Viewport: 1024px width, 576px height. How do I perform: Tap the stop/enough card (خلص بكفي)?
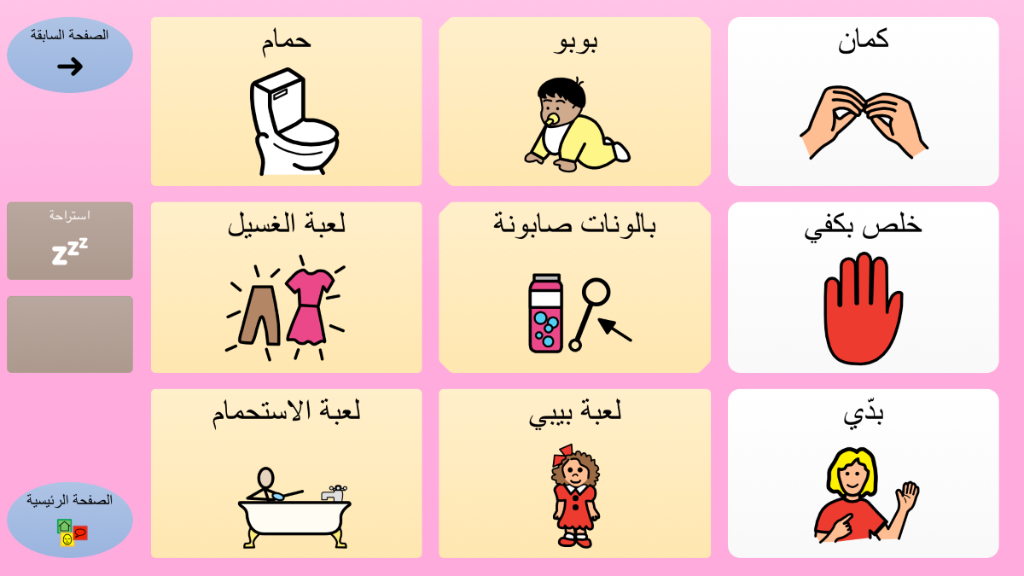click(x=863, y=288)
